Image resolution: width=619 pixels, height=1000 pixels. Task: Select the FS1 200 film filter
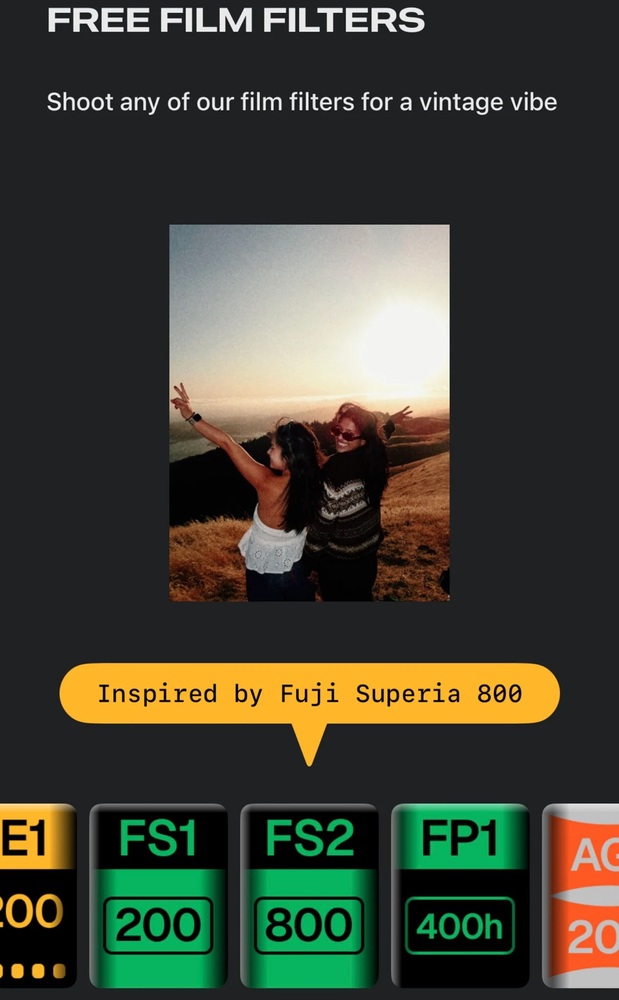159,895
